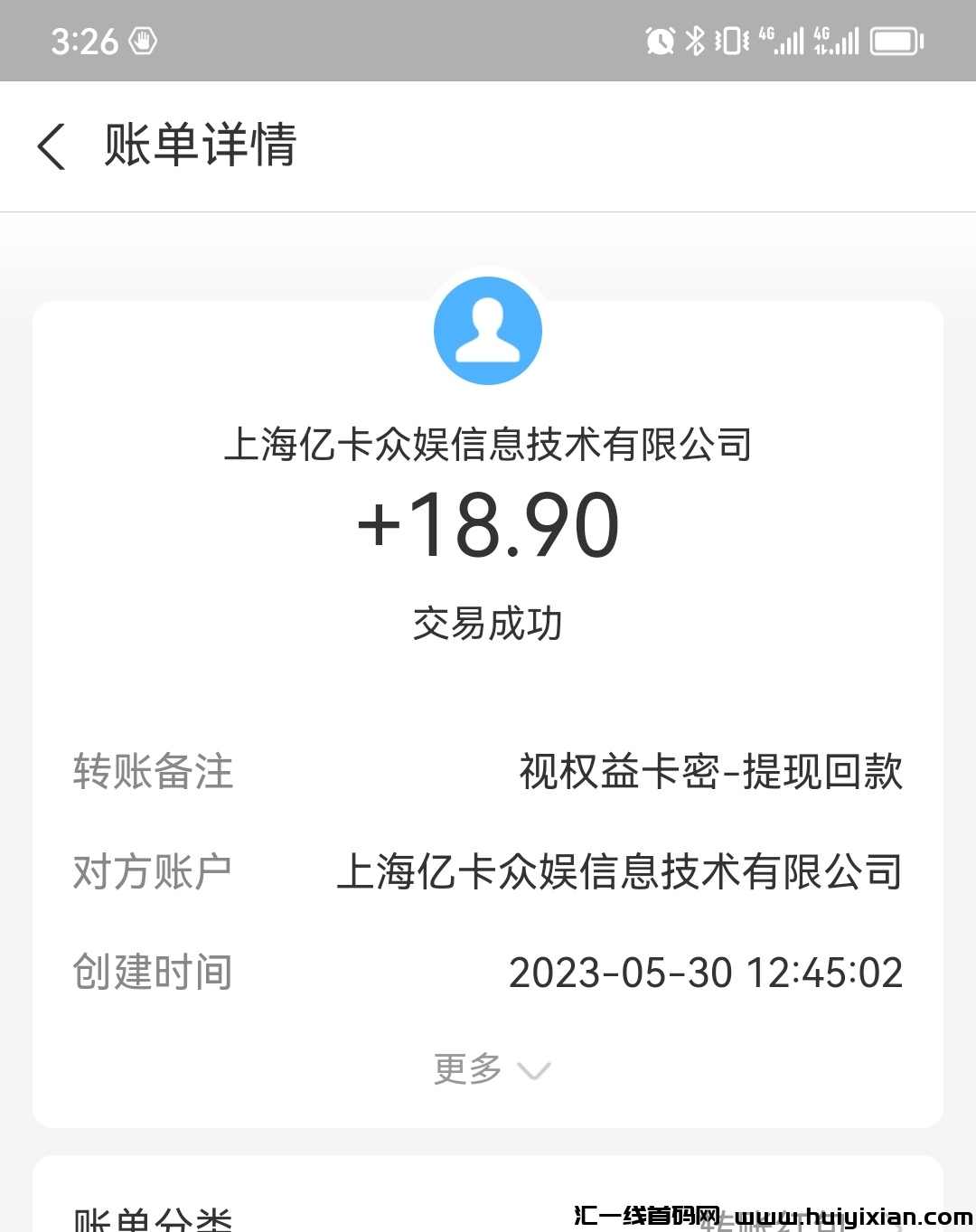
Task: Tap the back arrow on 账单详情
Action: 52,146
